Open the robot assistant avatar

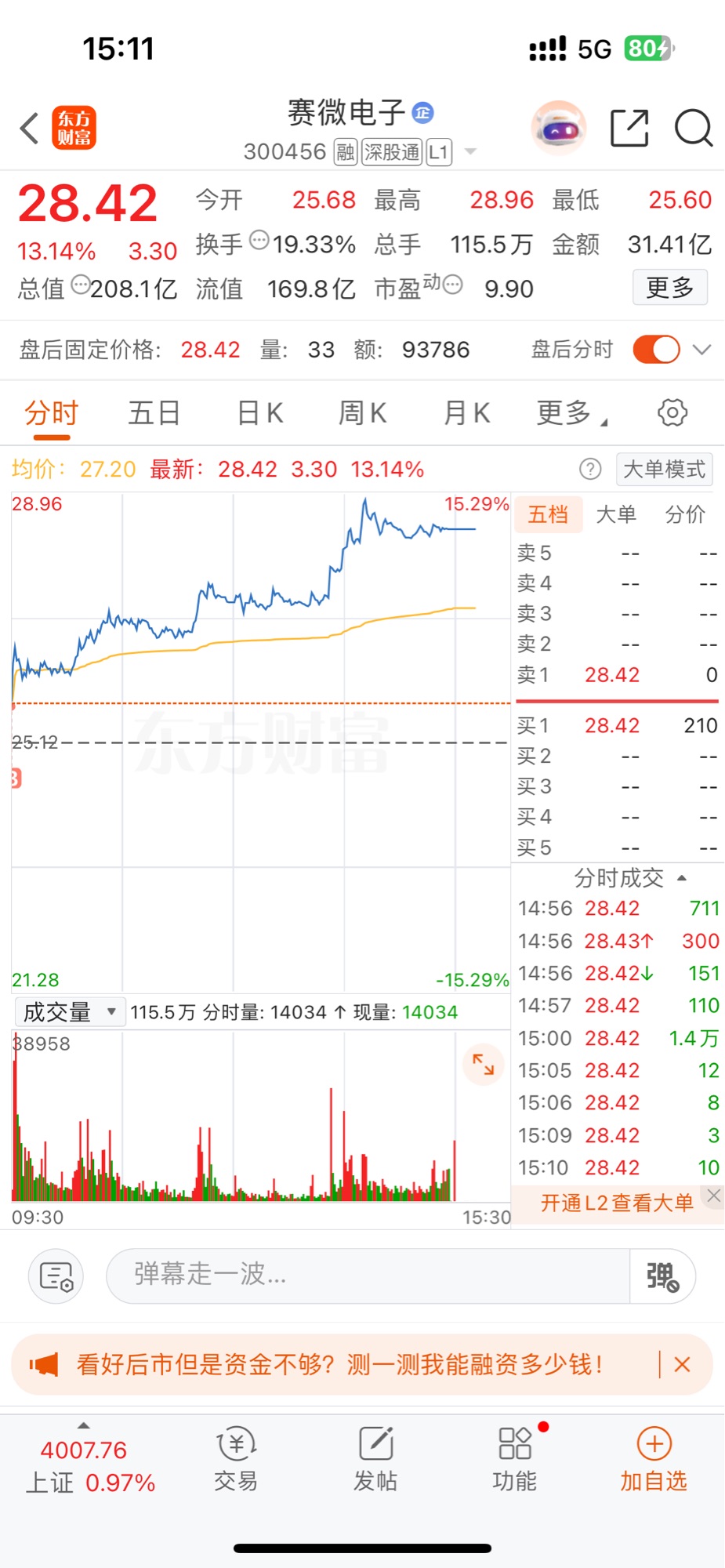(x=558, y=128)
